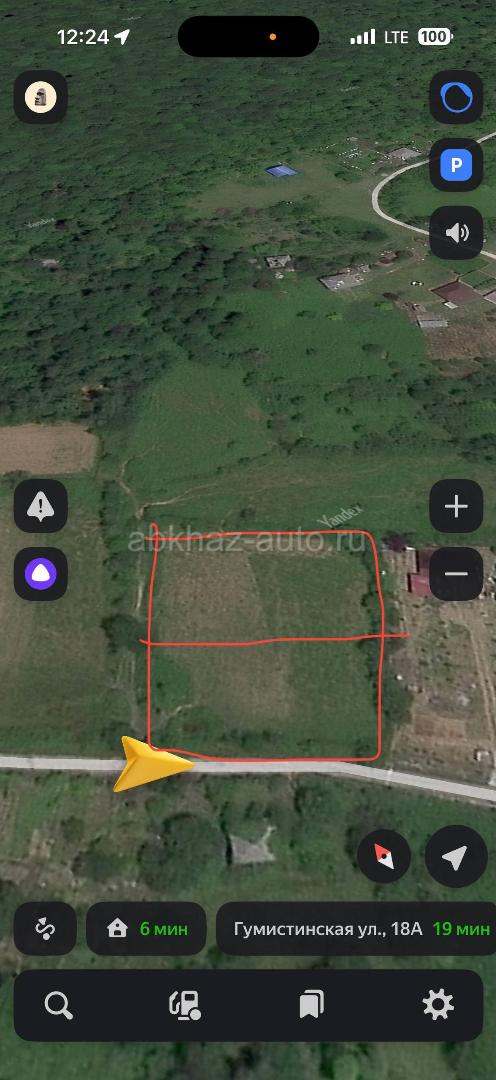This screenshot has height=1080, width=496.
Task: Open the profile avatar
Action: (41, 97)
